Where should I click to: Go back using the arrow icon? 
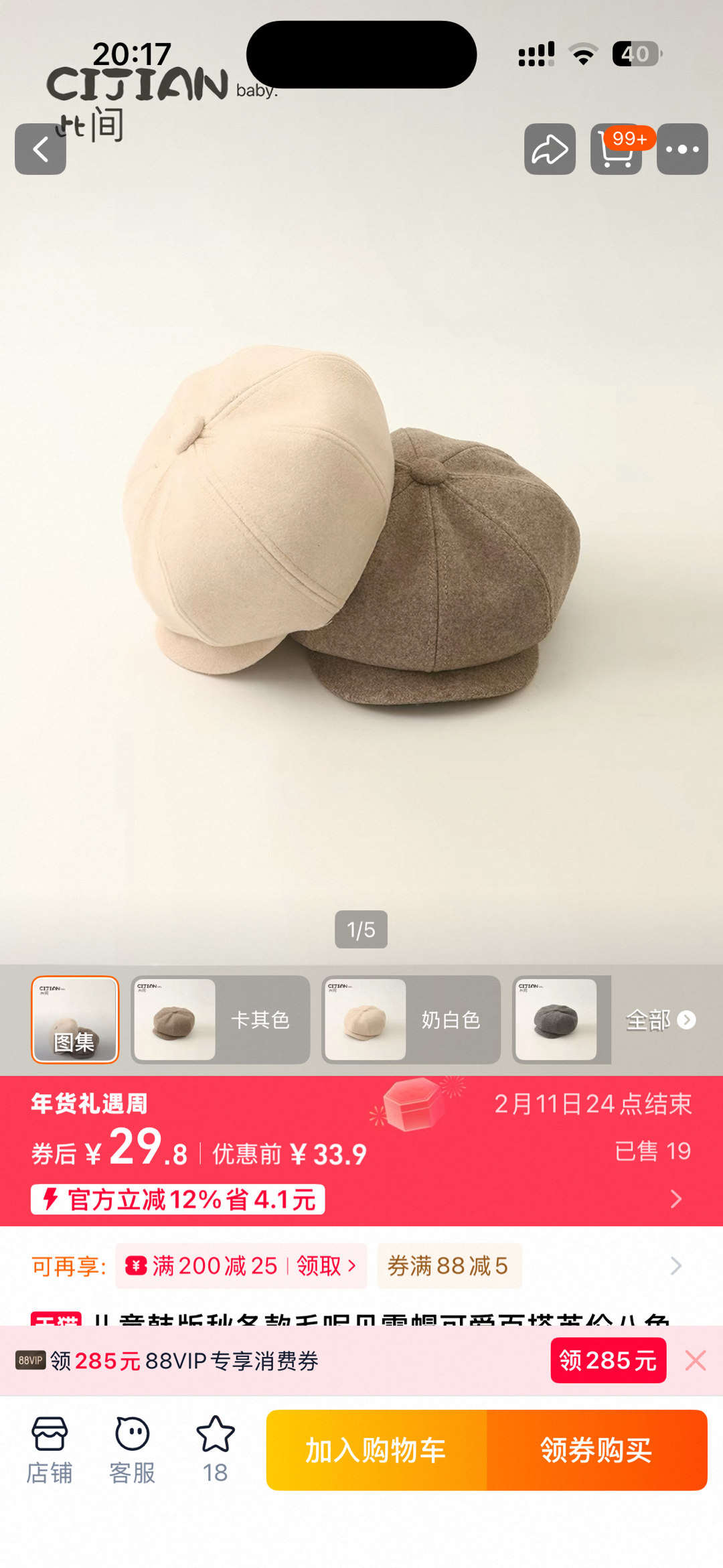[40, 149]
